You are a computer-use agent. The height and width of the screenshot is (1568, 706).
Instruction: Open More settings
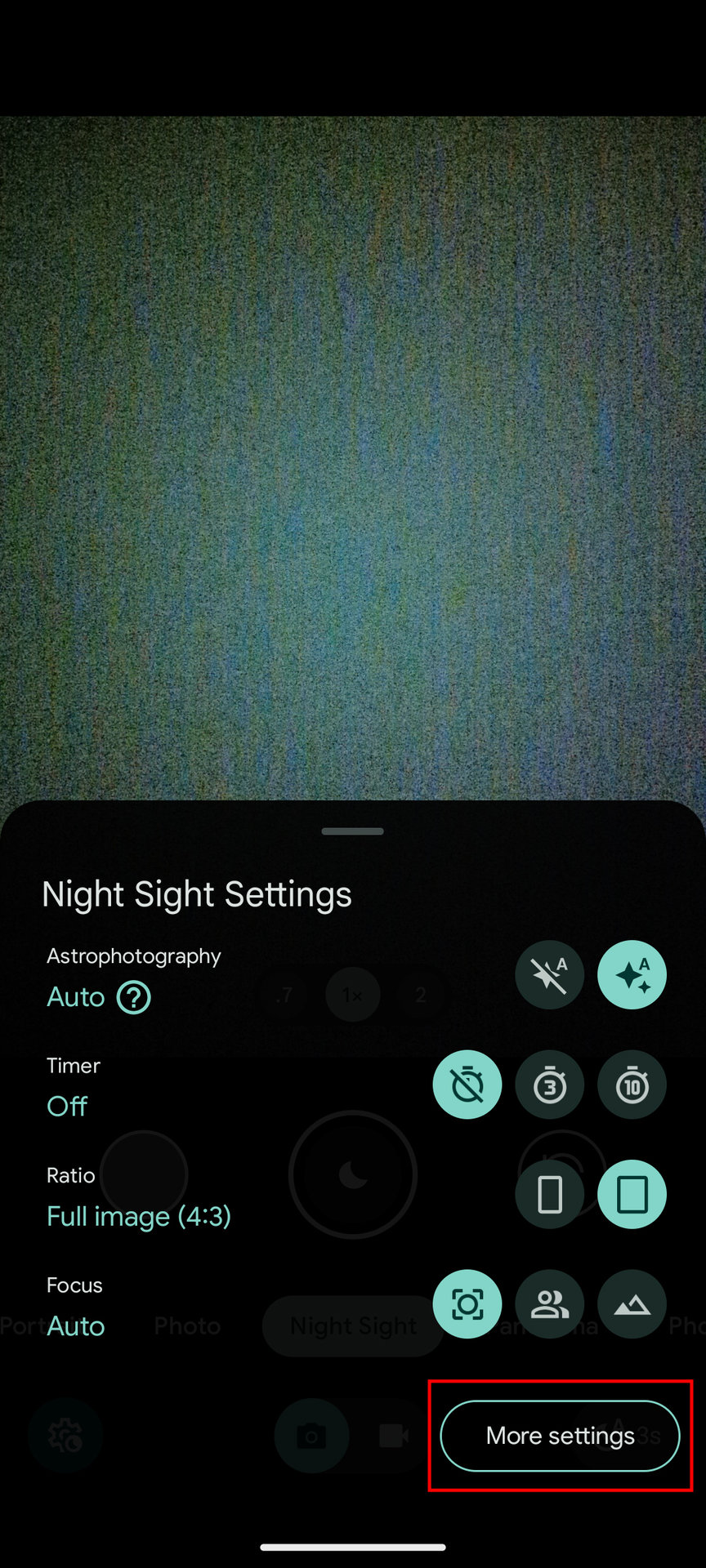point(560,1436)
